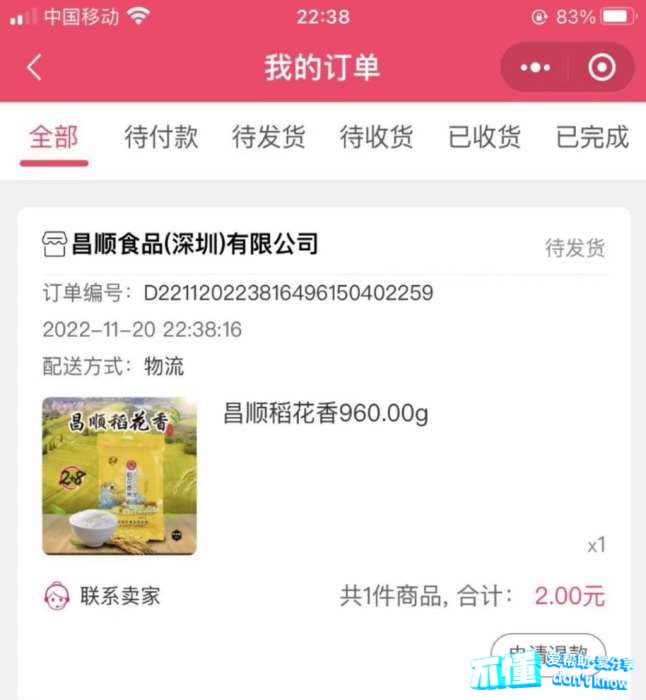Screen dimensions: 646x700
Task: Open the 昌顺稻花香 product image
Action: pos(119,476)
